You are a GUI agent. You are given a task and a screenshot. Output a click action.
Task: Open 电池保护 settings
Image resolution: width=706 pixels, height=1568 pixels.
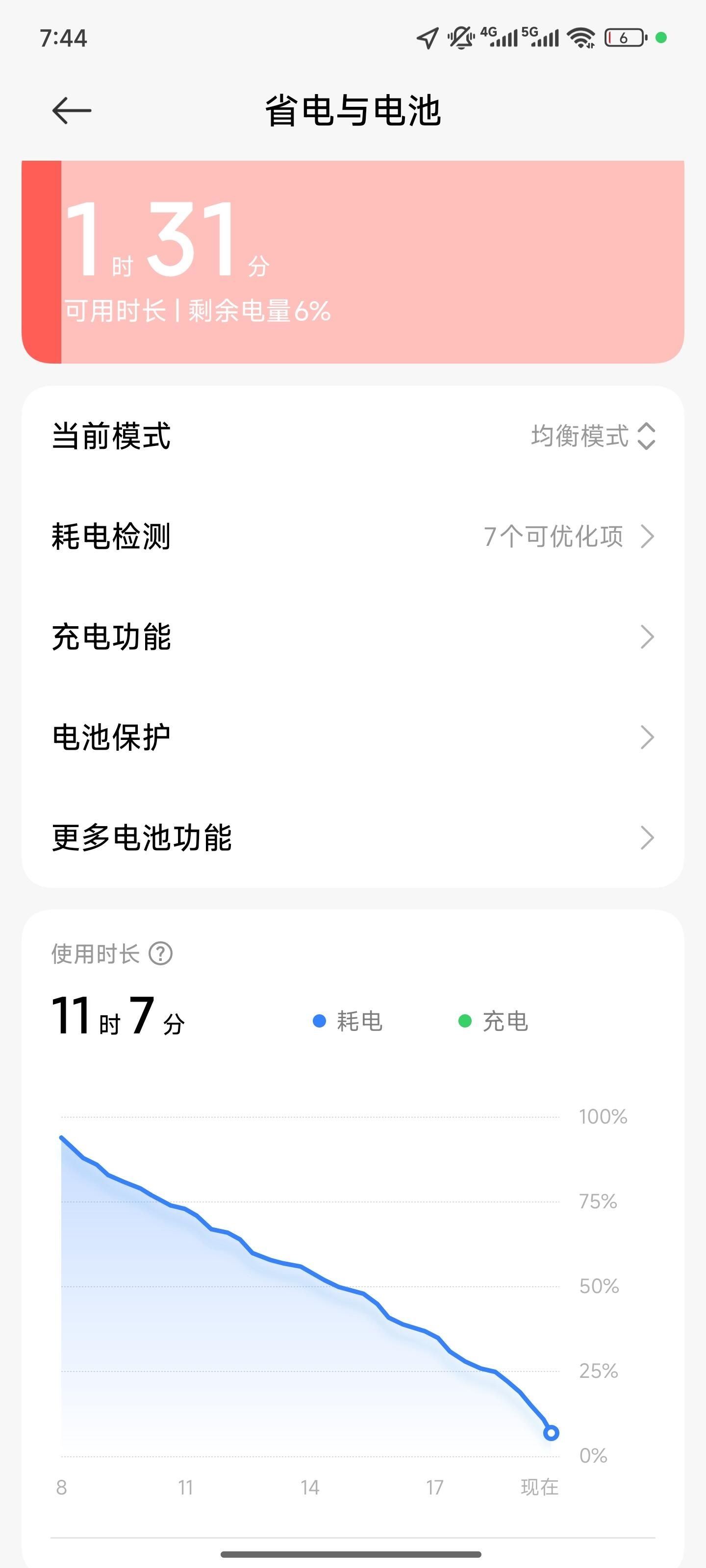(353, 737)
